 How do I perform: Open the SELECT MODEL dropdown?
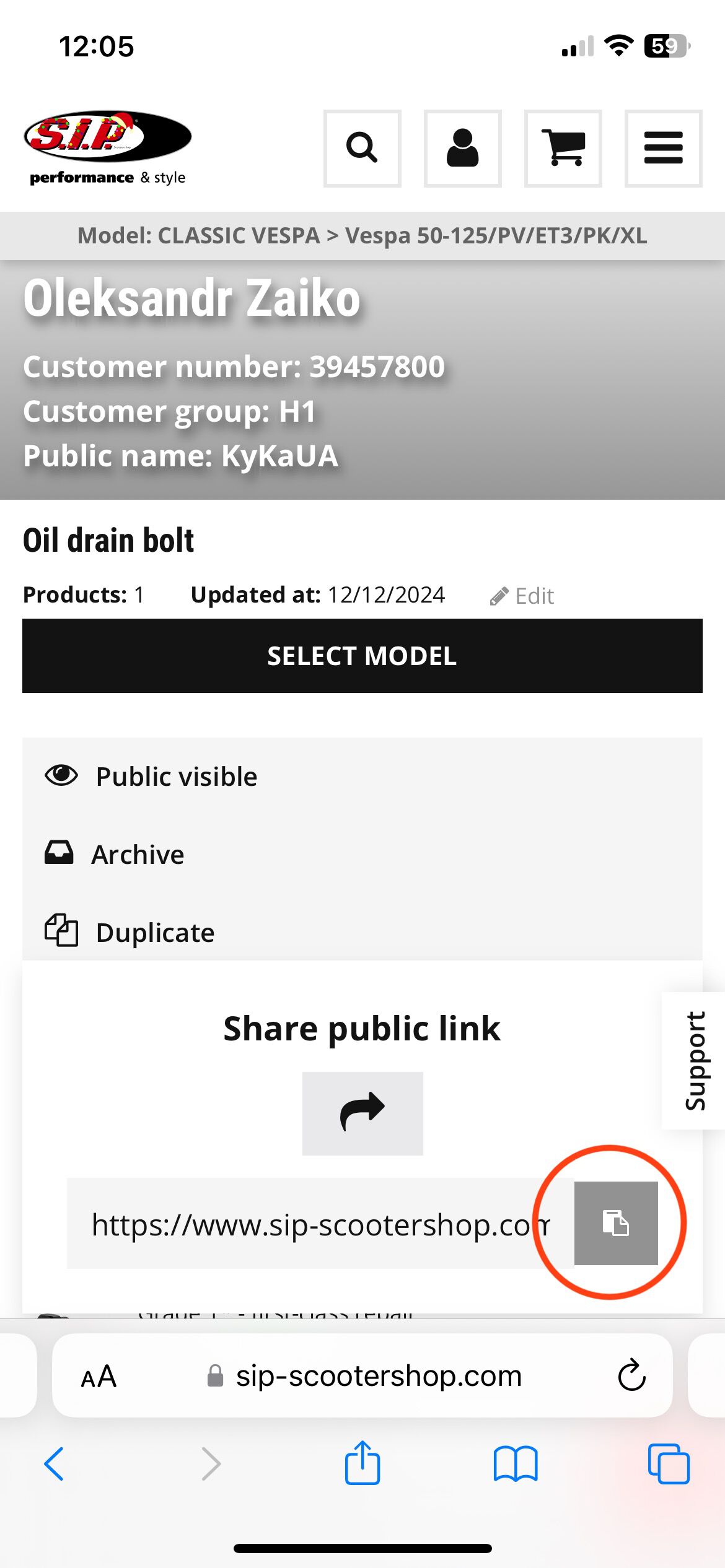pos(362,655)
